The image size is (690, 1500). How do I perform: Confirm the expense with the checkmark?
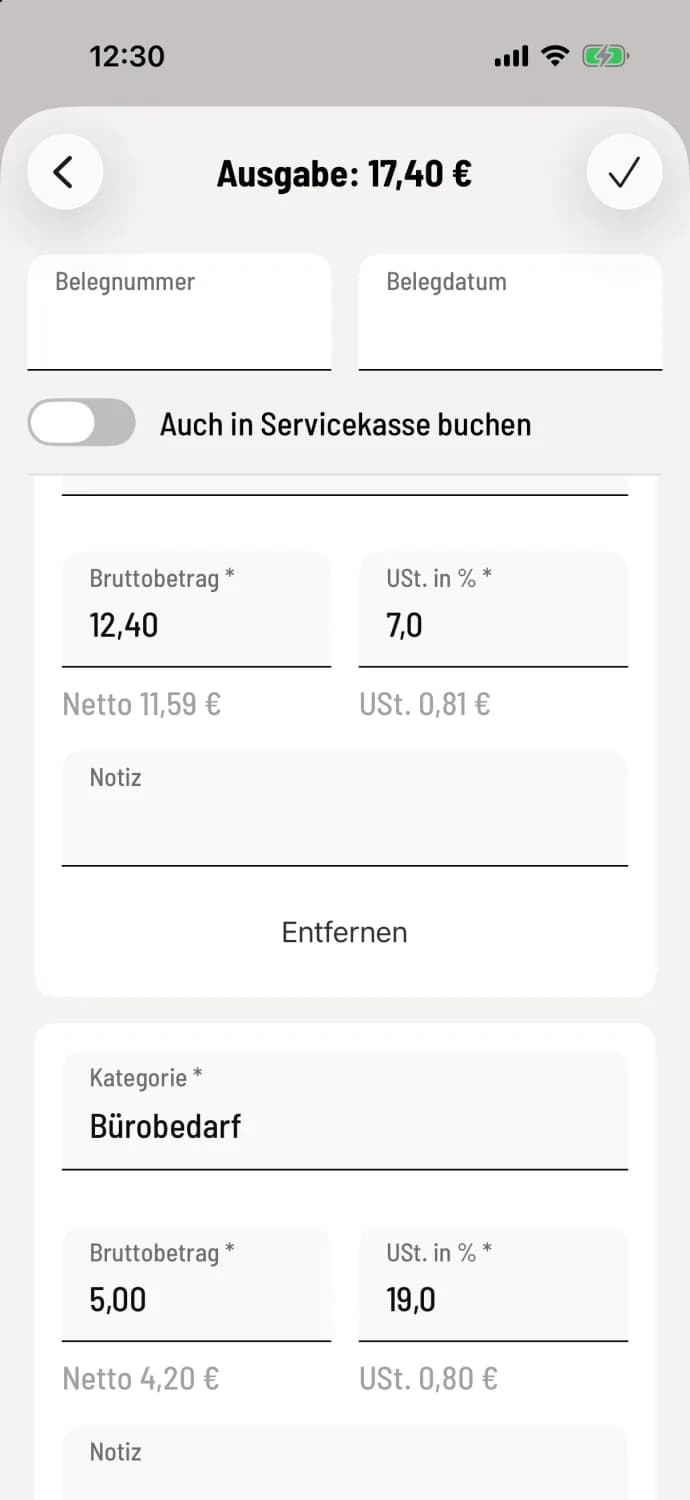(x=624, y=172)
